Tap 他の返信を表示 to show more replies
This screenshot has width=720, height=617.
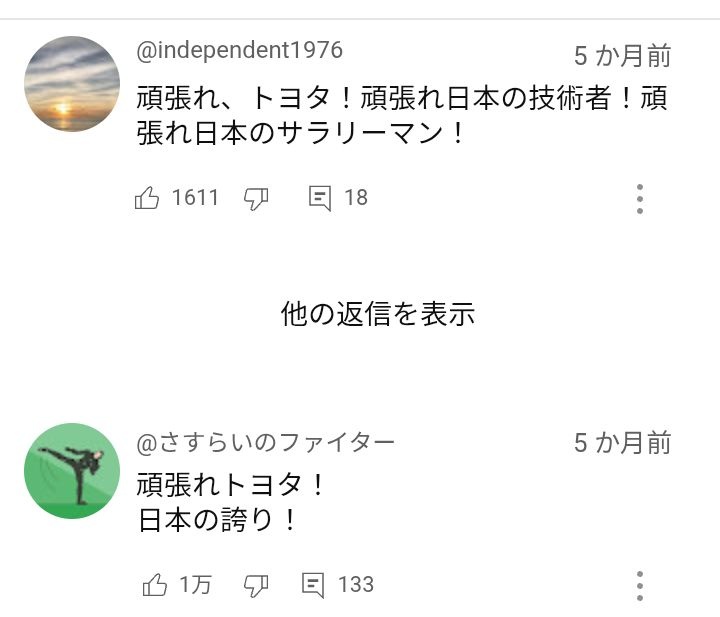point(377,314)
